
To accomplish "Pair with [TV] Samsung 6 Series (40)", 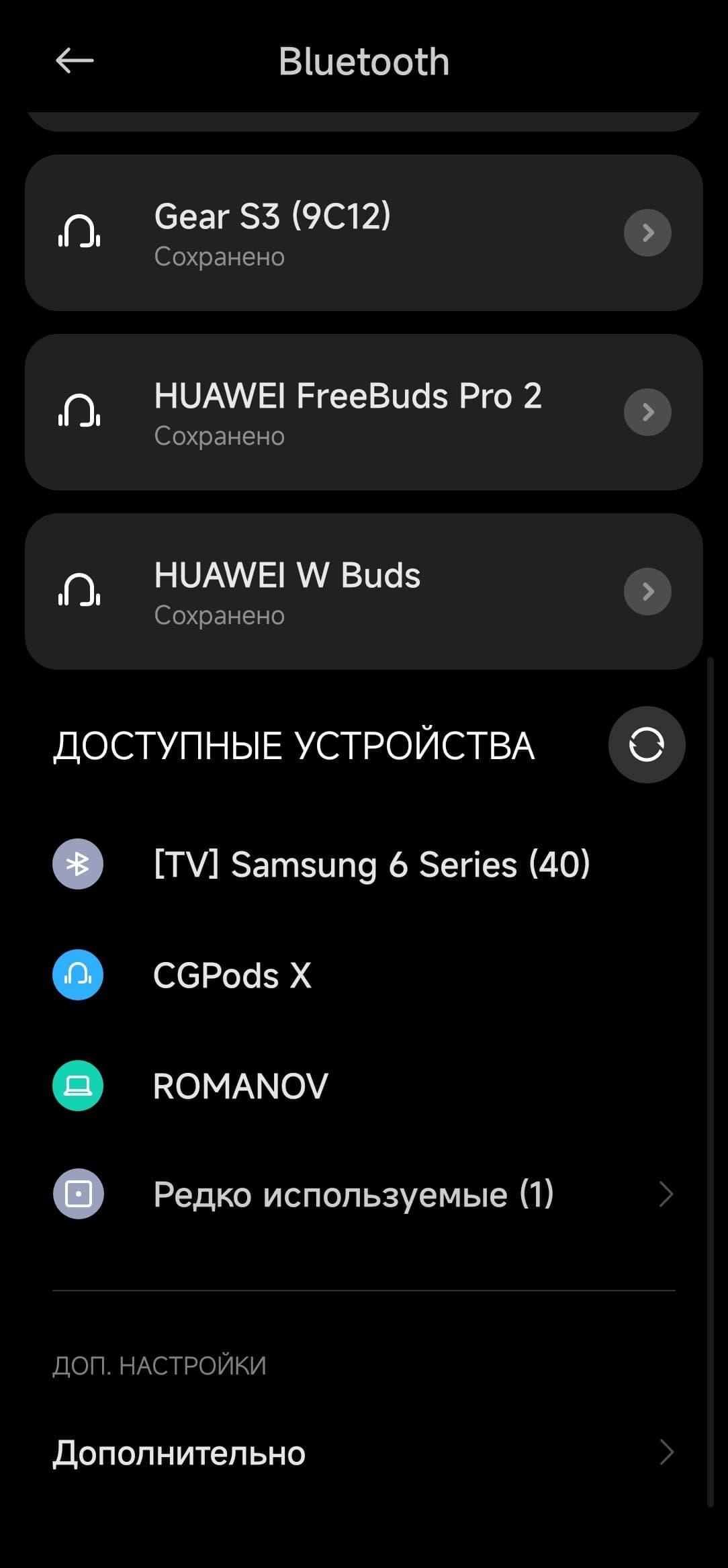I will point(371,864).
